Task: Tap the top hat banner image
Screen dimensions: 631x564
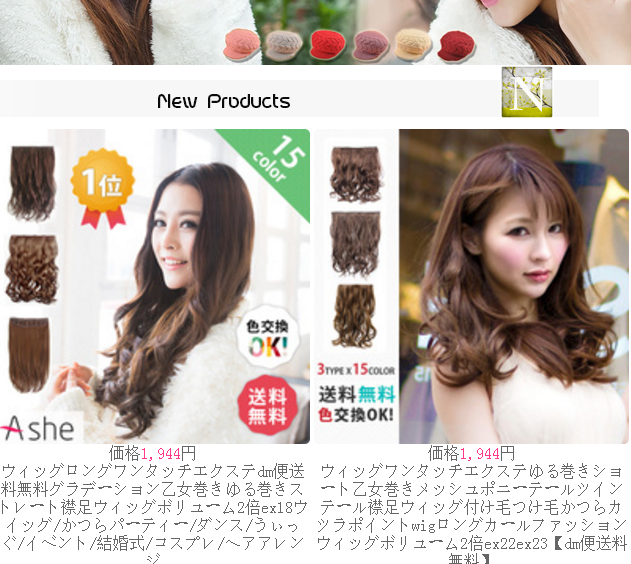Action: 315,30
